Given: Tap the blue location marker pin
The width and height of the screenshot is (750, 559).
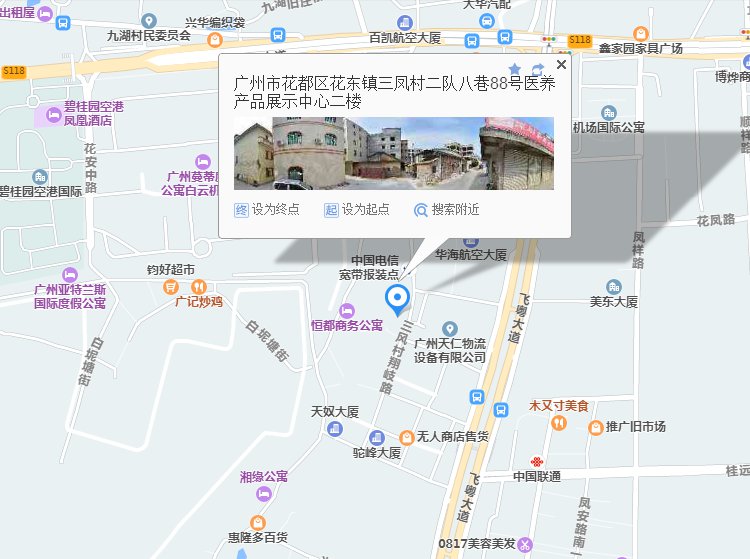Looking at the screenshot, I should click(x=398, y=298).
